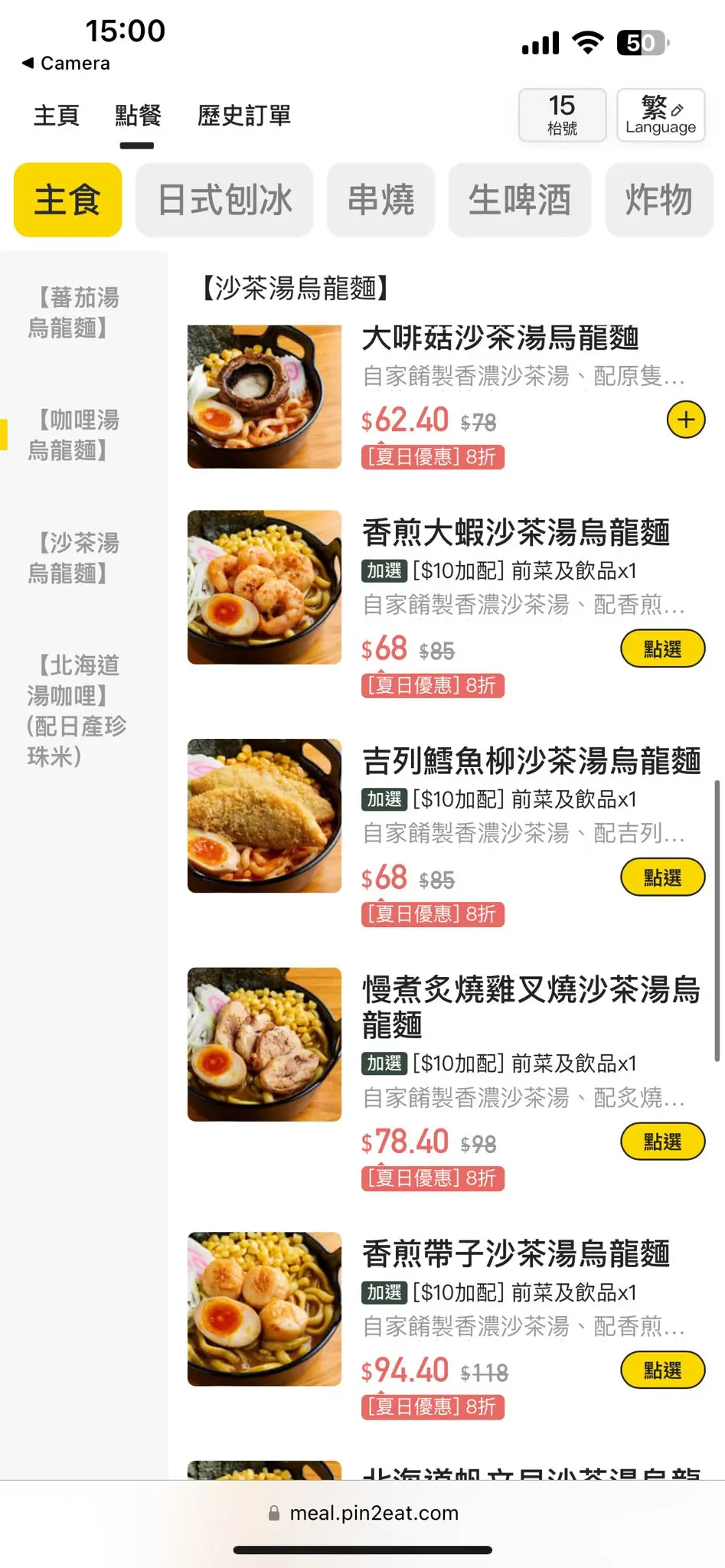Screen dimensions: 725x1568
Task: Select the 日式刨冰 category
Action: pos(224,200)
